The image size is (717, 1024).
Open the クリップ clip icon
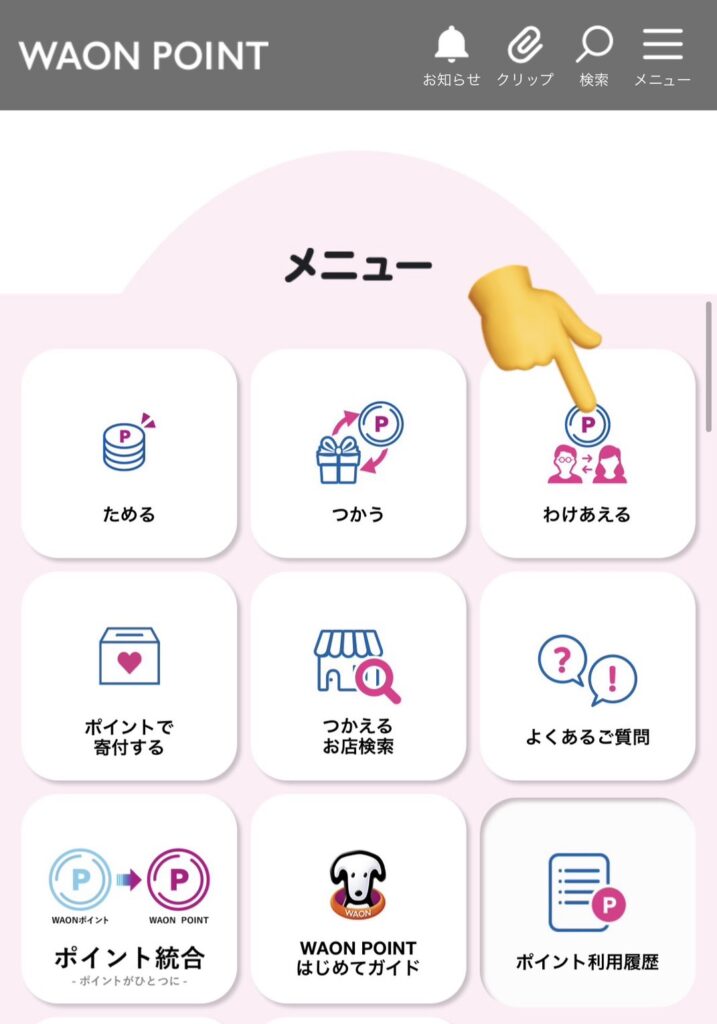[x=524, y=55]
